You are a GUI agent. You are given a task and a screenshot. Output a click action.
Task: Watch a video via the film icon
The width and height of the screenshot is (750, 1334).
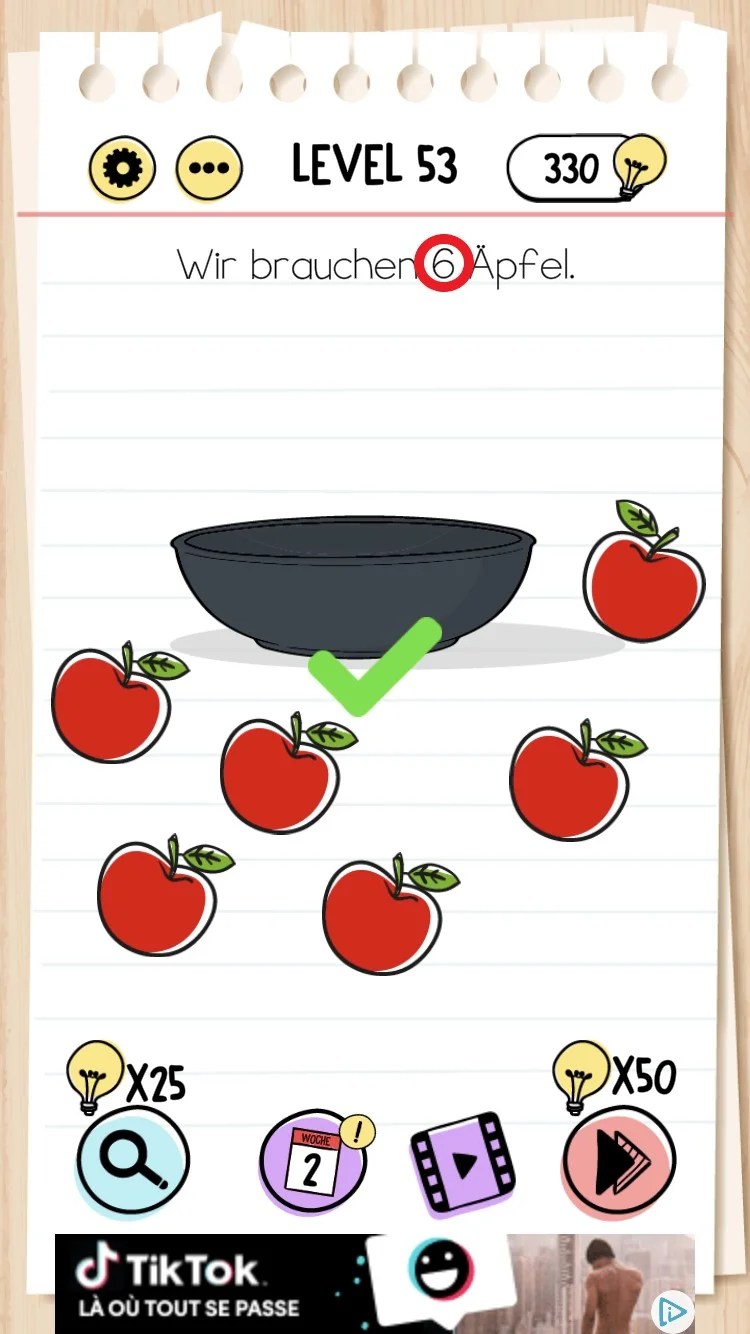[x=463, y=1163]
